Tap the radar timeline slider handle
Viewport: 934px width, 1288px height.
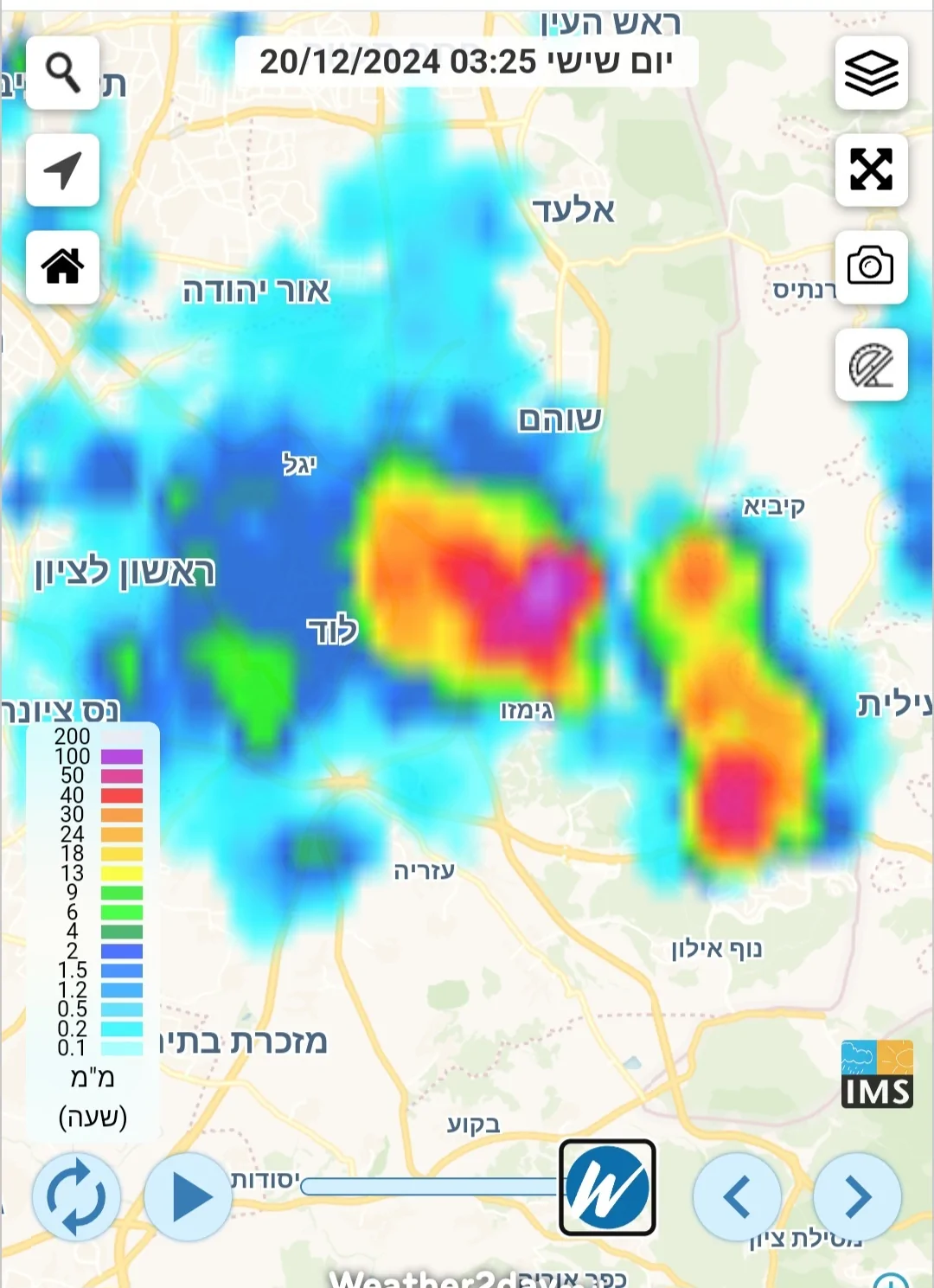coord(607,1188)
